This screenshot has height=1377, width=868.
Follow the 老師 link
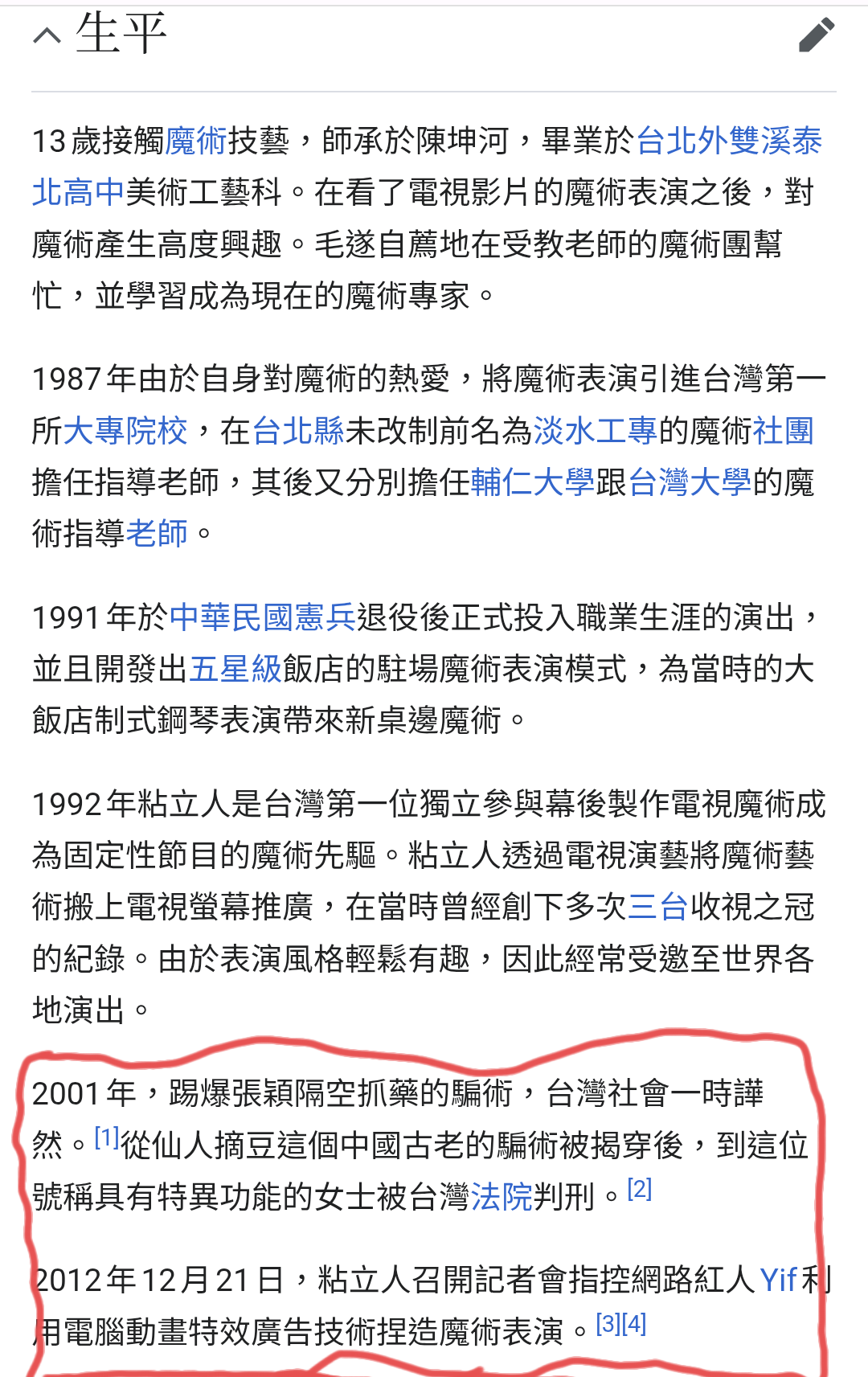coord(157,533)
